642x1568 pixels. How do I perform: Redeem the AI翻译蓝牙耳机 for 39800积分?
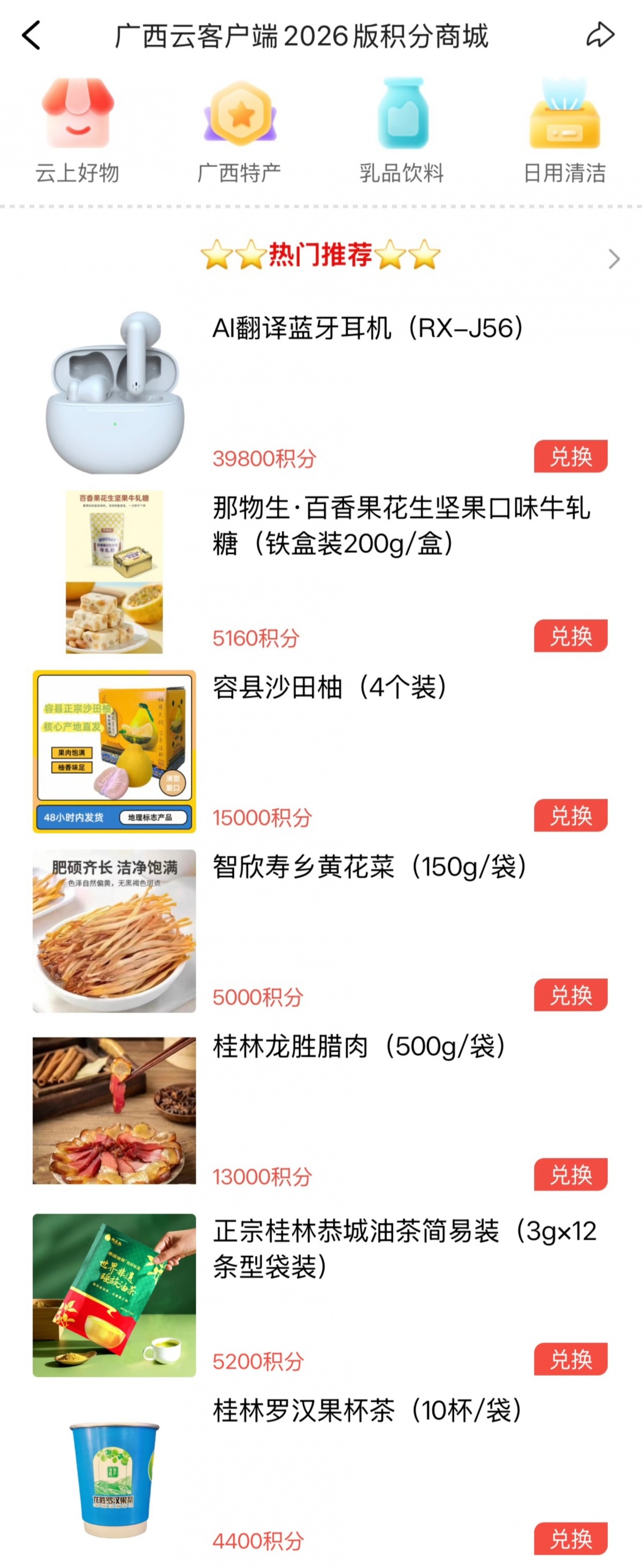point(570,457)
